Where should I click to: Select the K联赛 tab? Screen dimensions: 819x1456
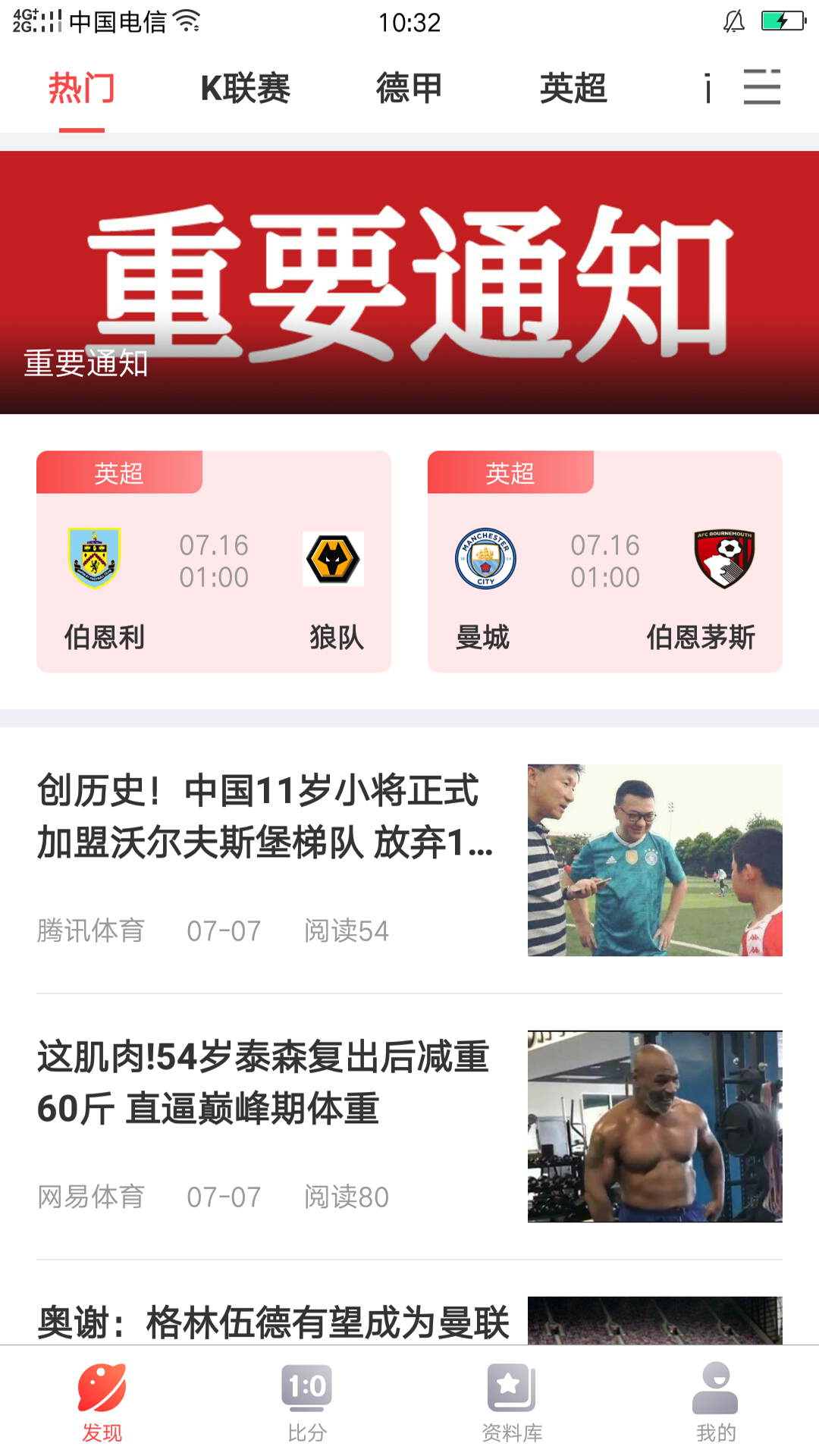(x=245, y=89)
